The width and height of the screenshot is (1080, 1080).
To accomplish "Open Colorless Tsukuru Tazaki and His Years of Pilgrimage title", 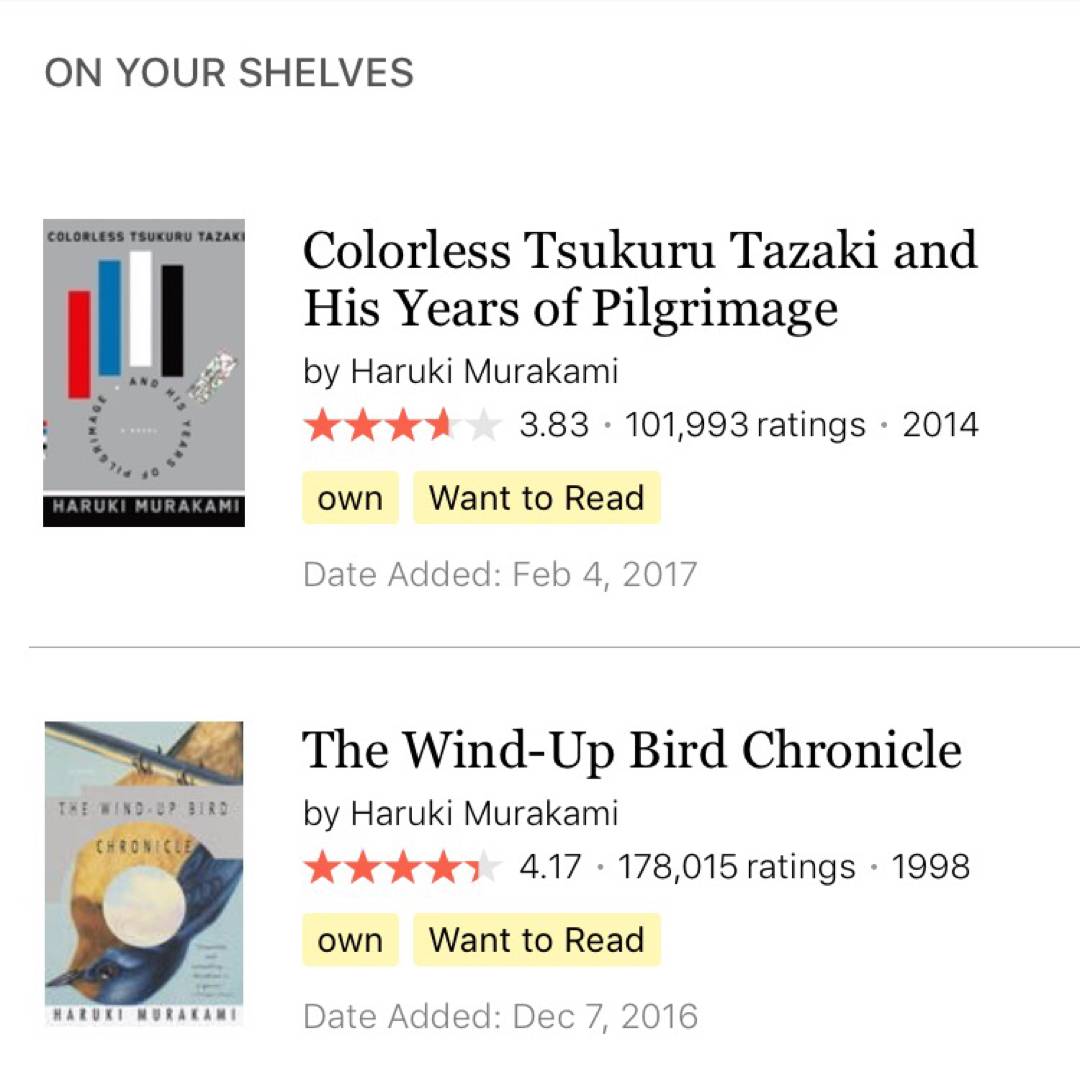I will point(640,278).
